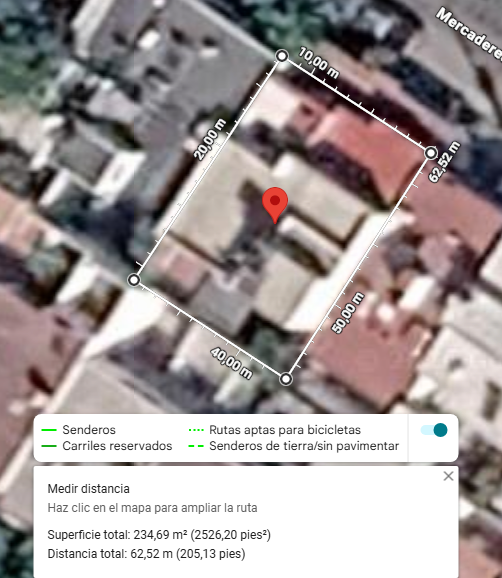Close the Medir distancia panel
Screen dimensions: 502x578
coord(448,476)
